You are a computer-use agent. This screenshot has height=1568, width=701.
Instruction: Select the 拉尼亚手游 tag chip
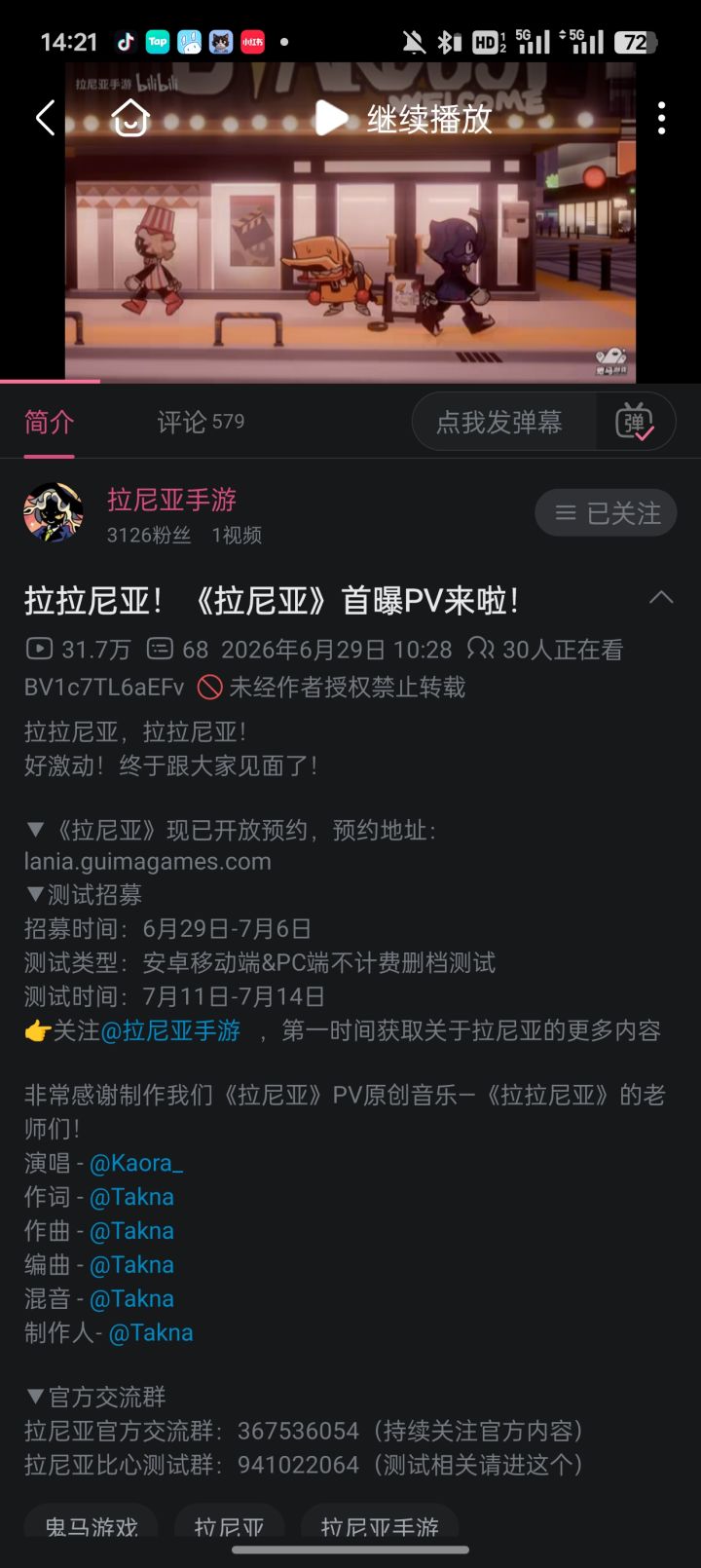[x=380, y=1526]
